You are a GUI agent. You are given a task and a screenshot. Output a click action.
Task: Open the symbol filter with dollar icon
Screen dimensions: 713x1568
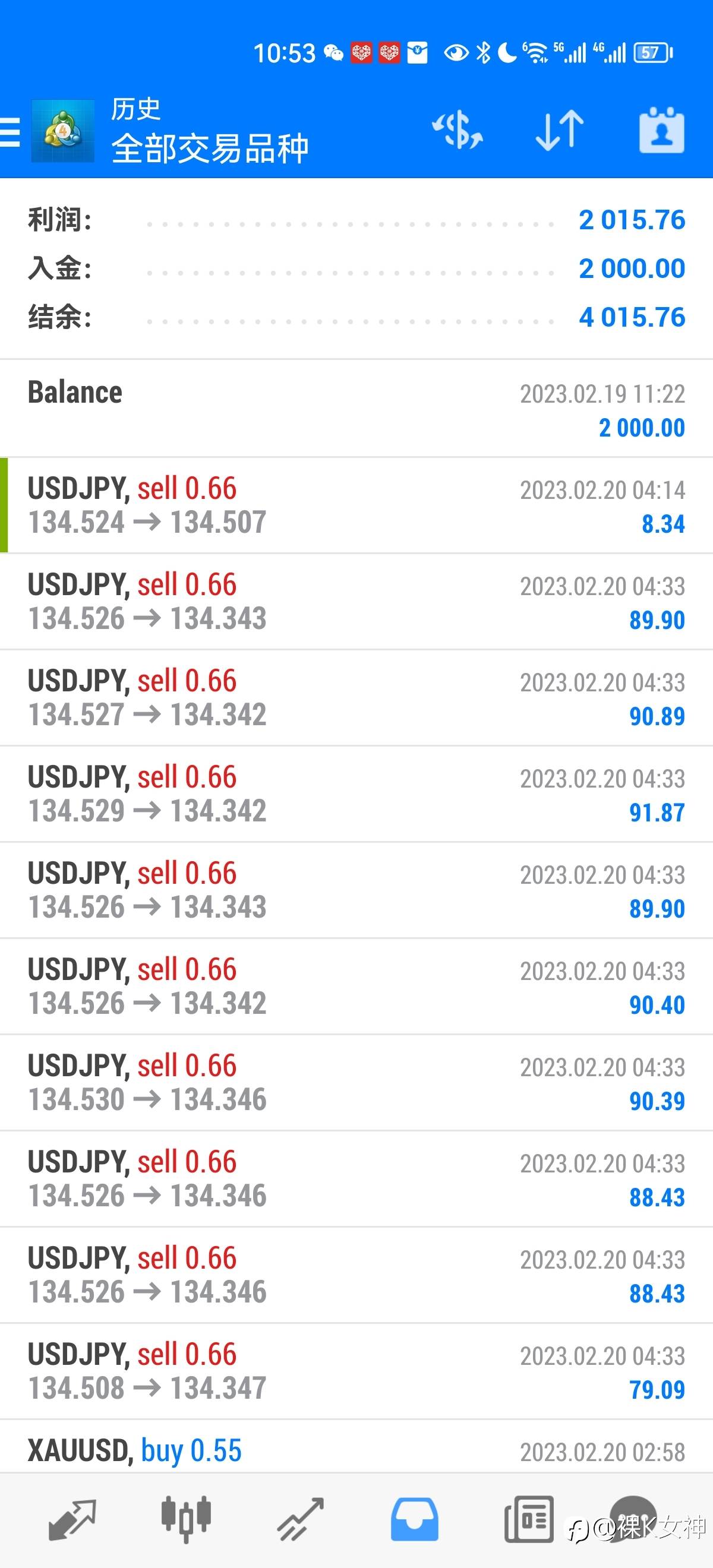[458, 130]
